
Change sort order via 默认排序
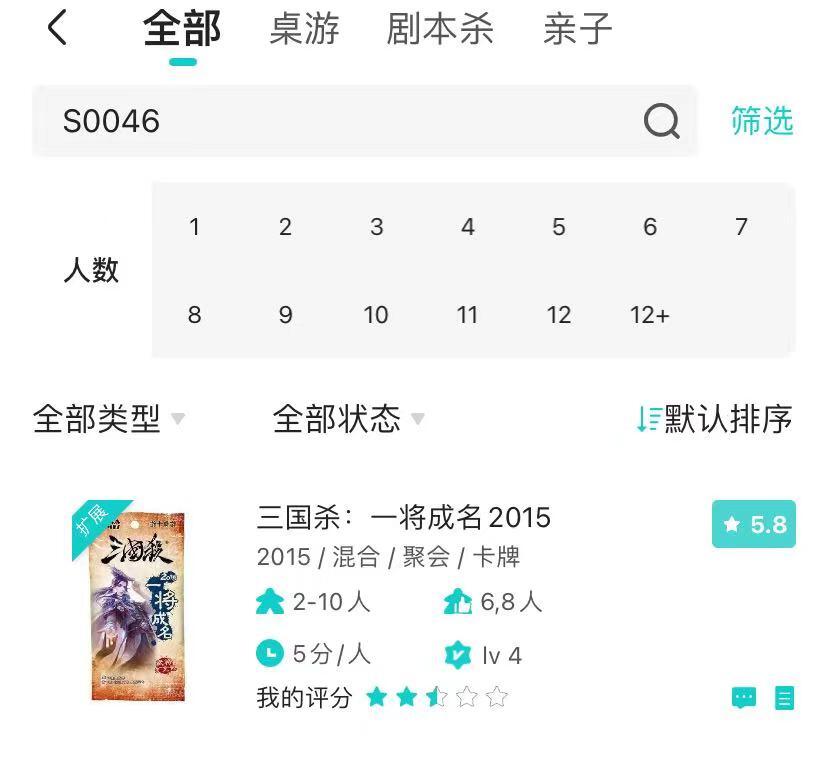(714, 419)
